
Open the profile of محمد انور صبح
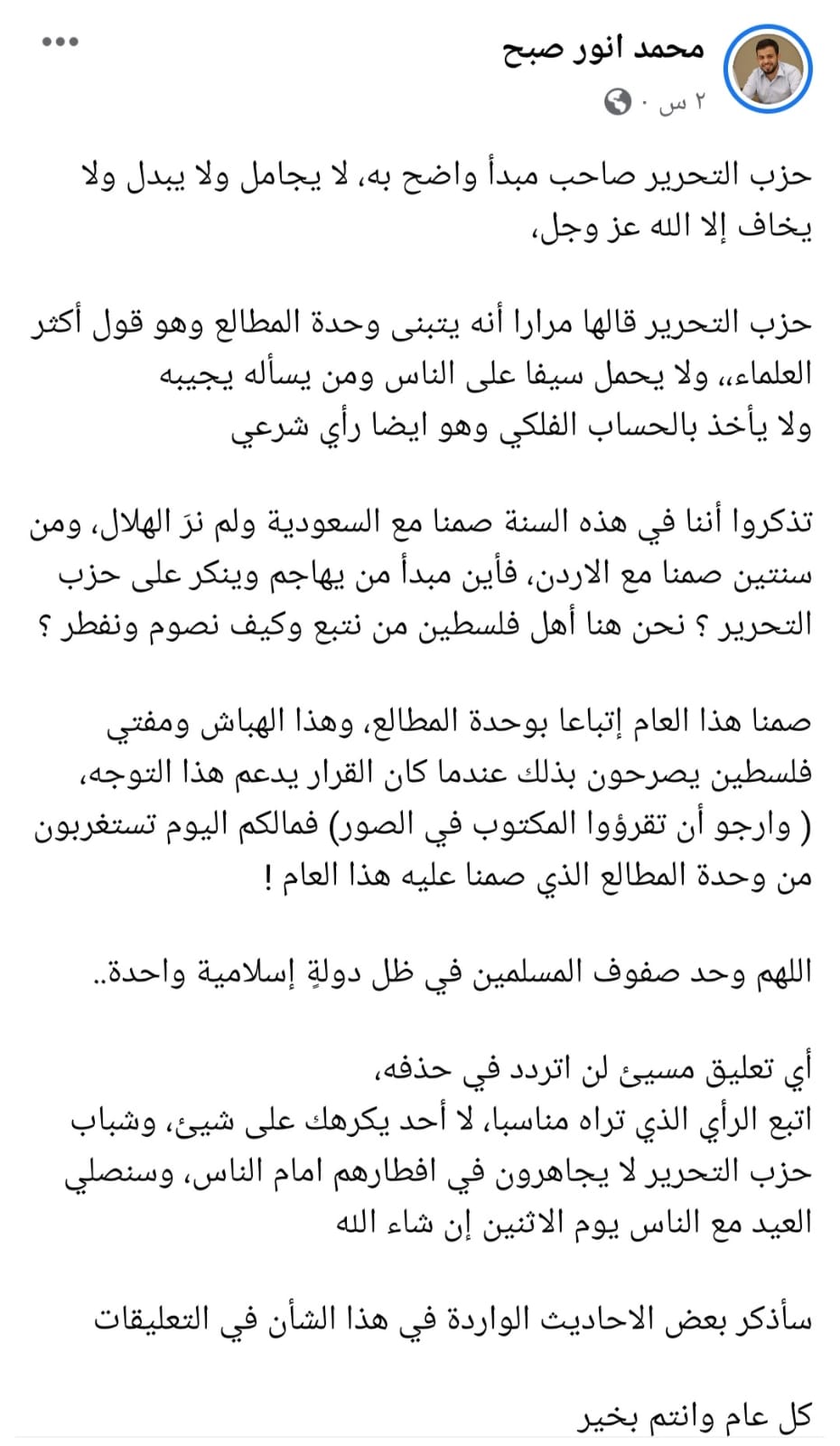click(x=602, y=48)
